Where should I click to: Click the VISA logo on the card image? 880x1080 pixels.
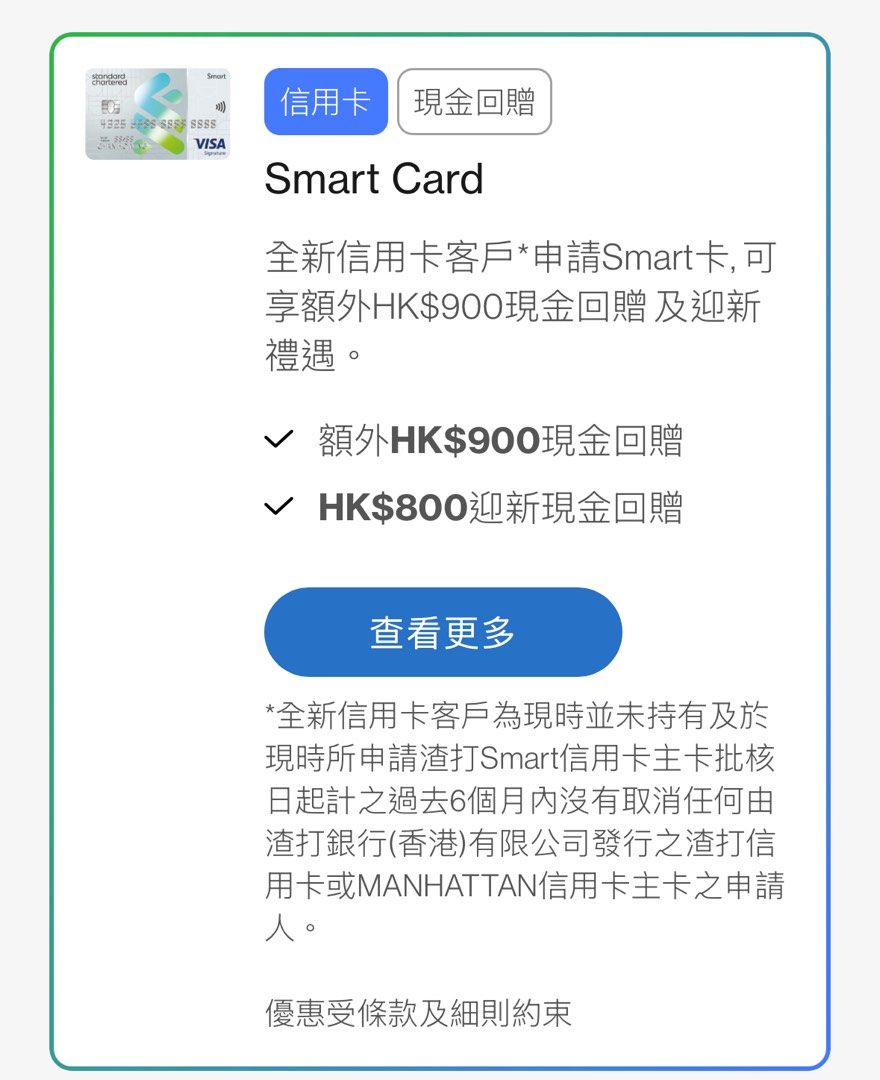[211, 144]
